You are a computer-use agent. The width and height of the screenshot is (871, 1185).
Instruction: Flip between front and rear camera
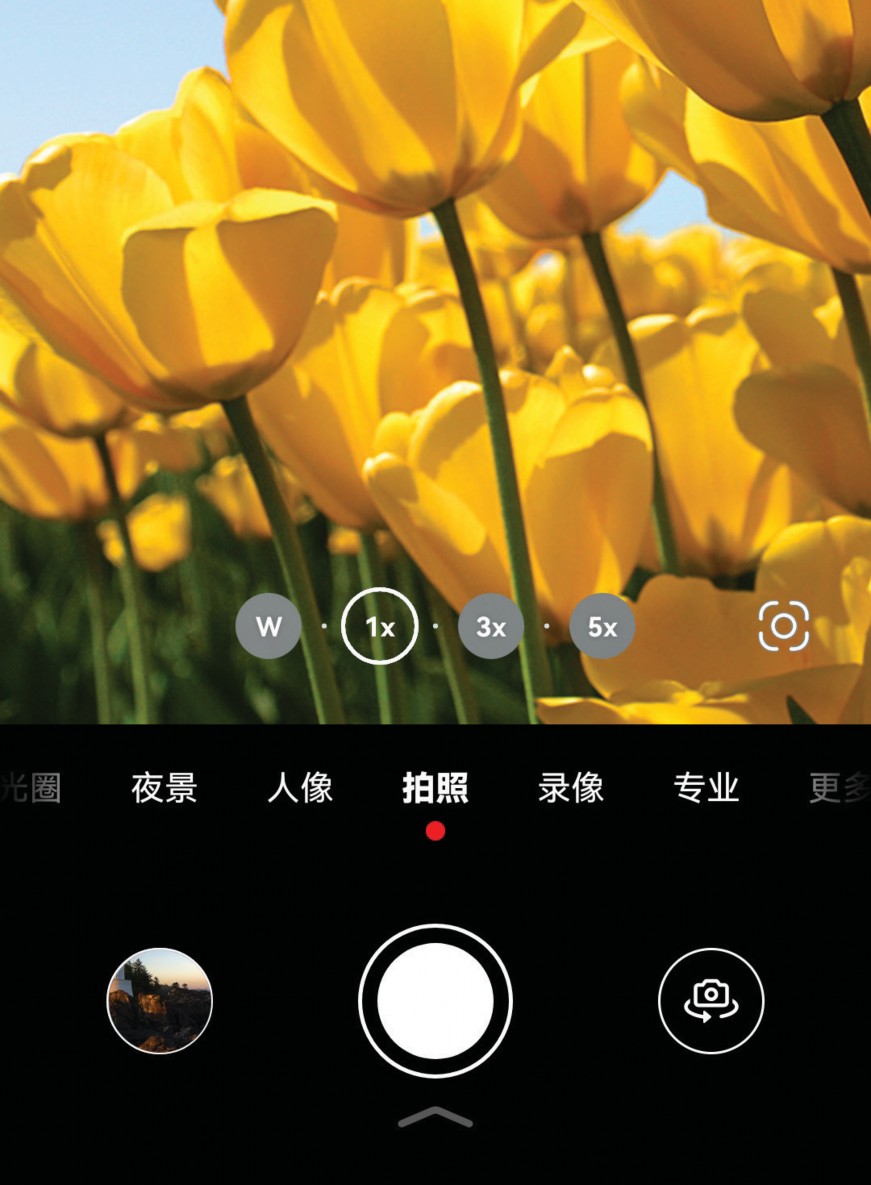pos(711,1000)
